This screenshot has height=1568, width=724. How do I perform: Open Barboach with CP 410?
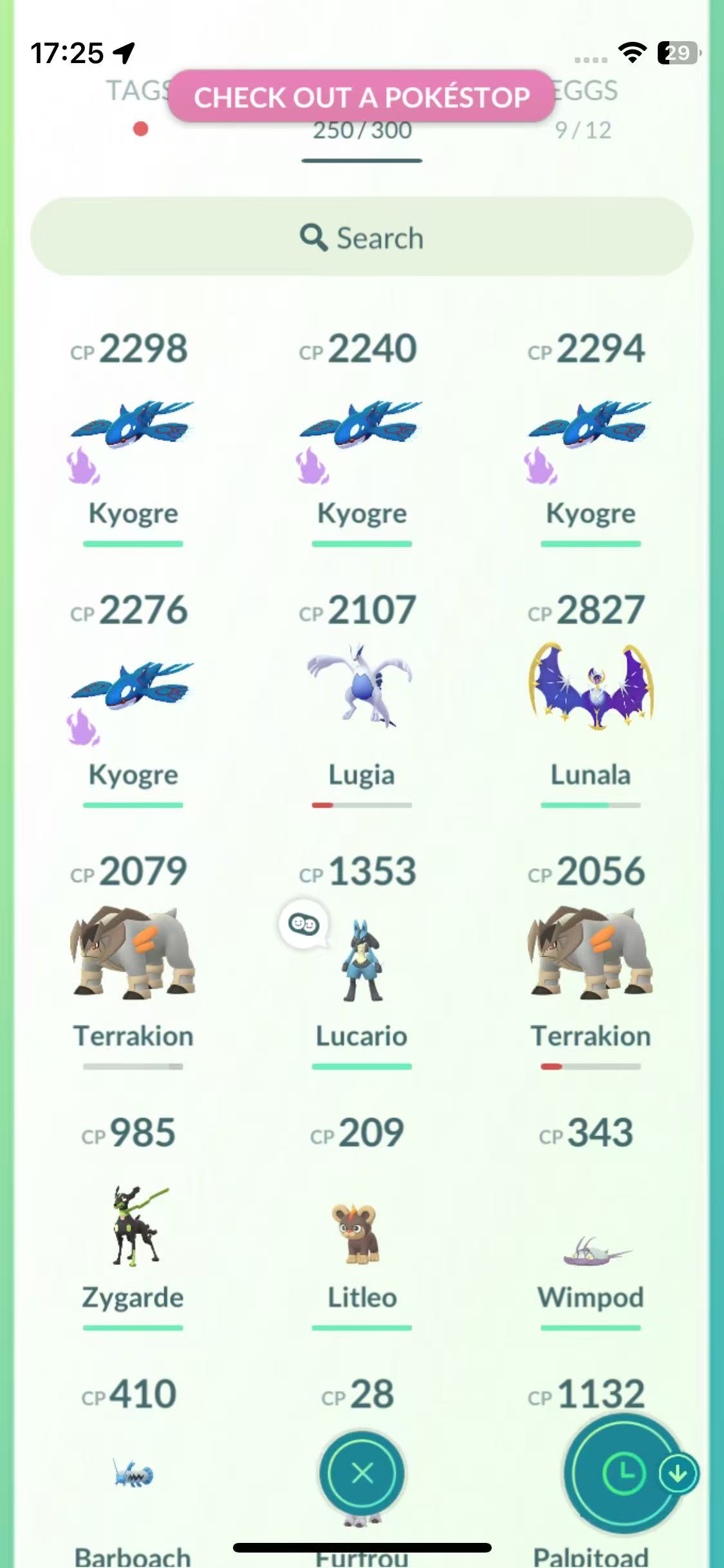133,1474
